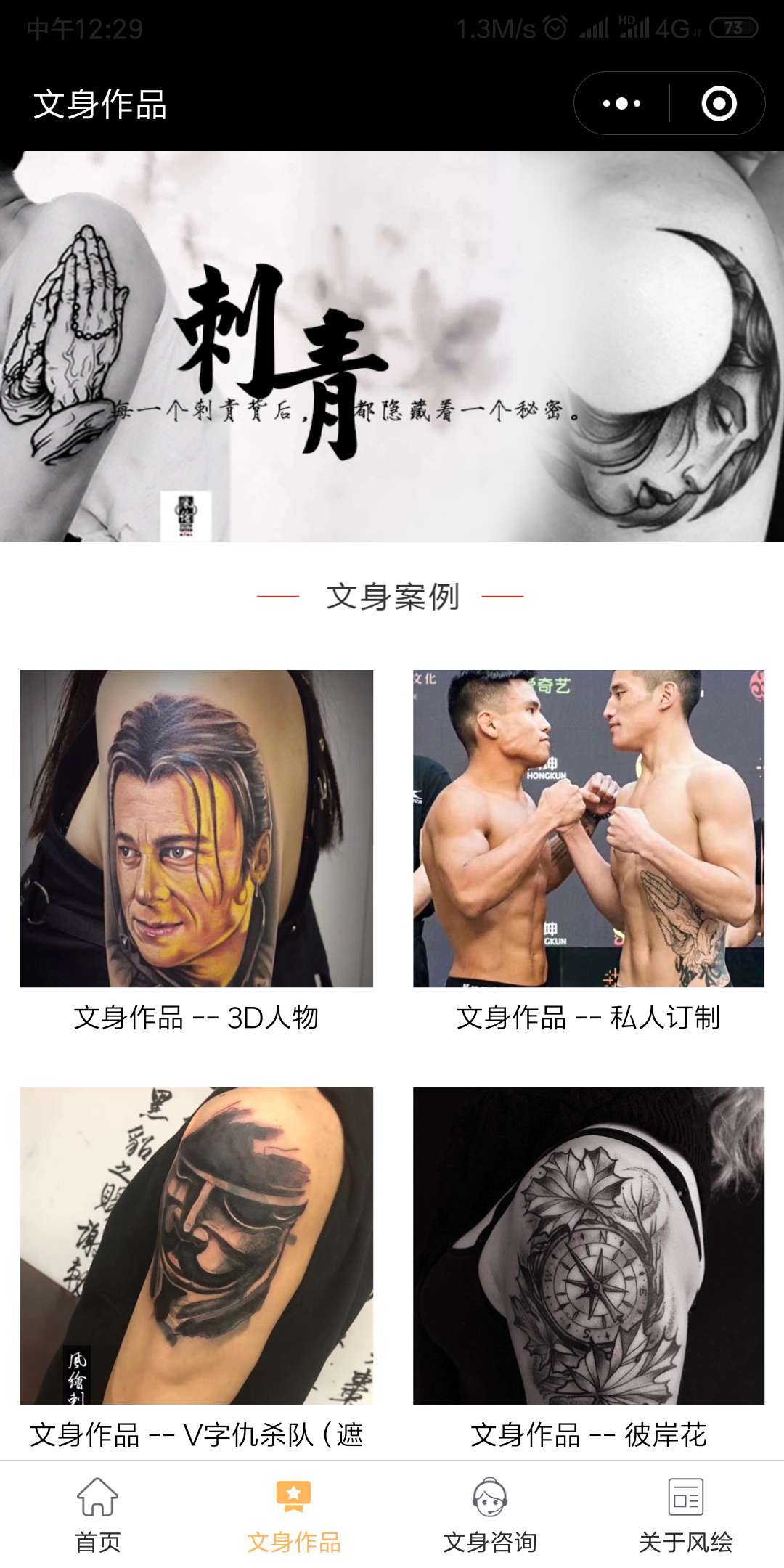Tap the 刺青 banner image
Viewport: 784px width, 1568px height.
pos(392,346)
